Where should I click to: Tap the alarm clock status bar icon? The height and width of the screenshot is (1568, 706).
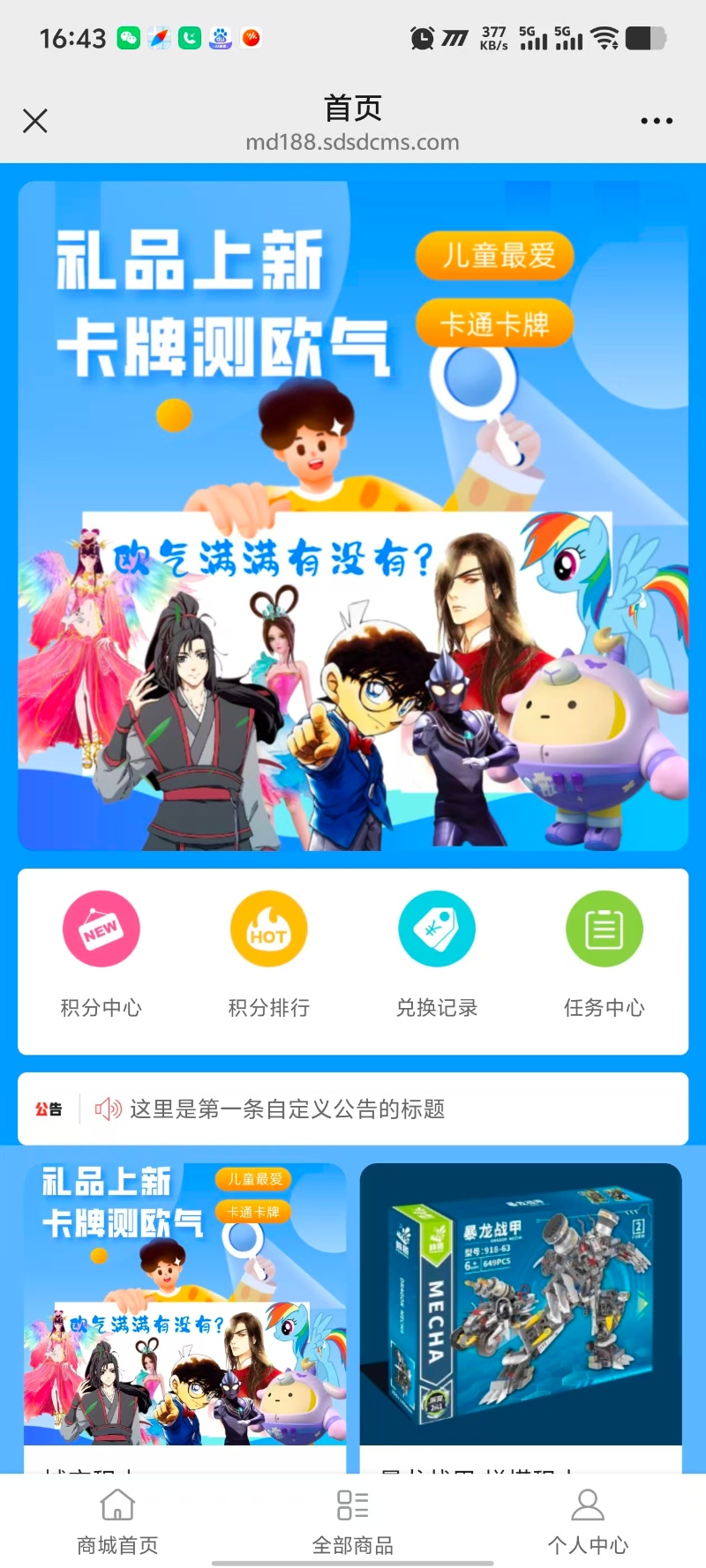point(422,39)
